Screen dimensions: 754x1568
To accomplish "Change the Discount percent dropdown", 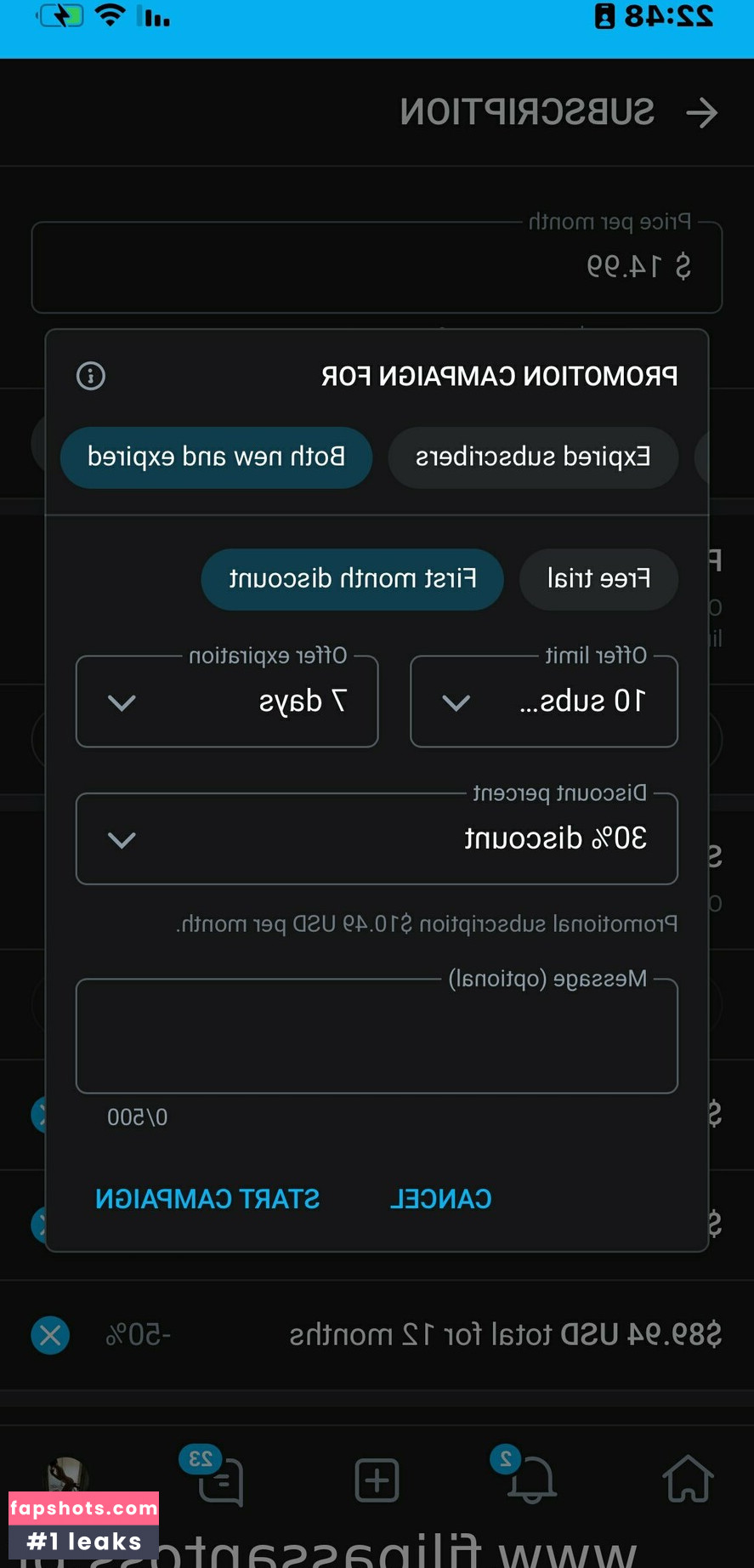I will coord(377,839).
